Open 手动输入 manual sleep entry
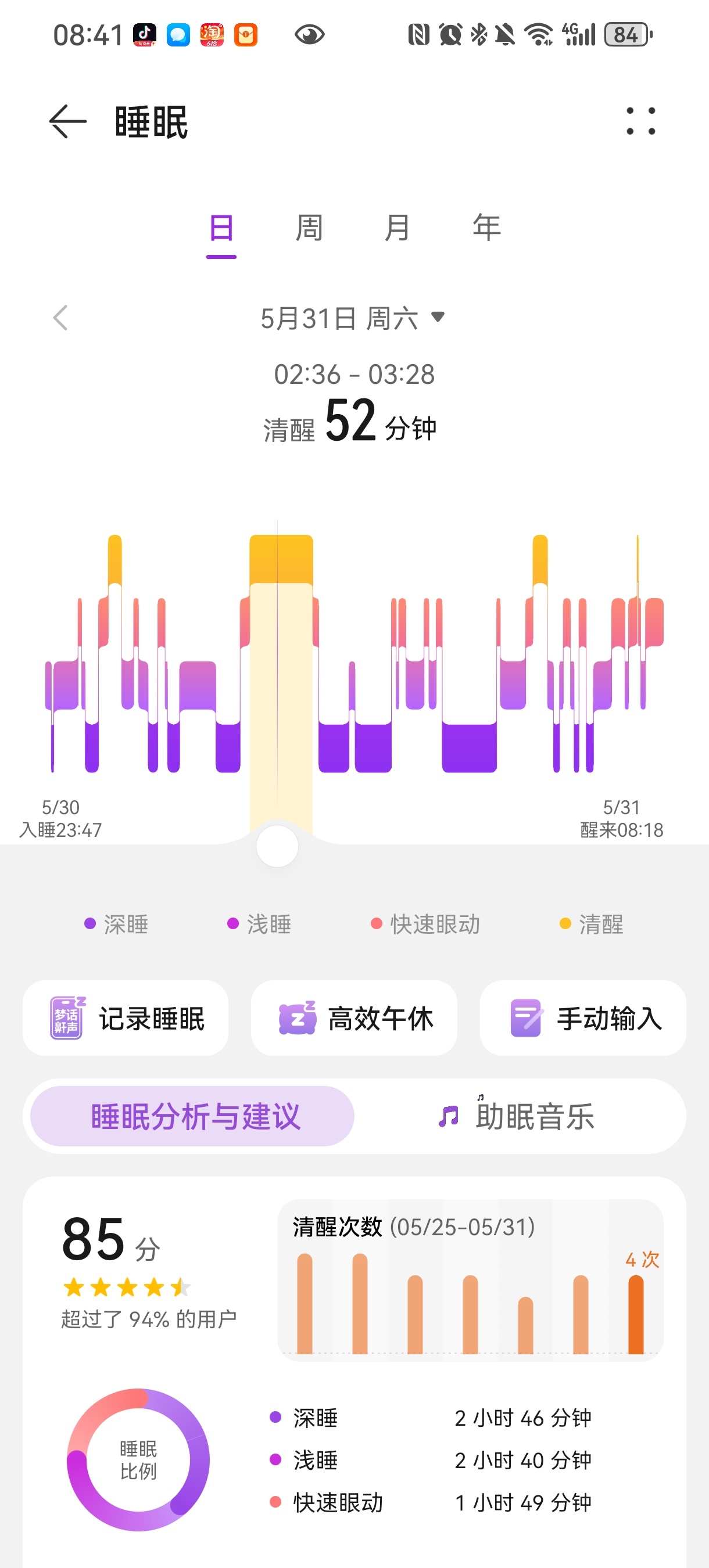 [x=583, y=1019]
